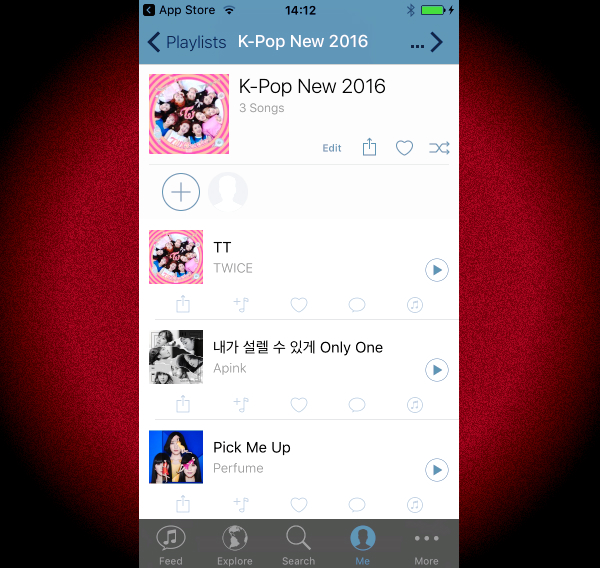Like the song TT

298,305
